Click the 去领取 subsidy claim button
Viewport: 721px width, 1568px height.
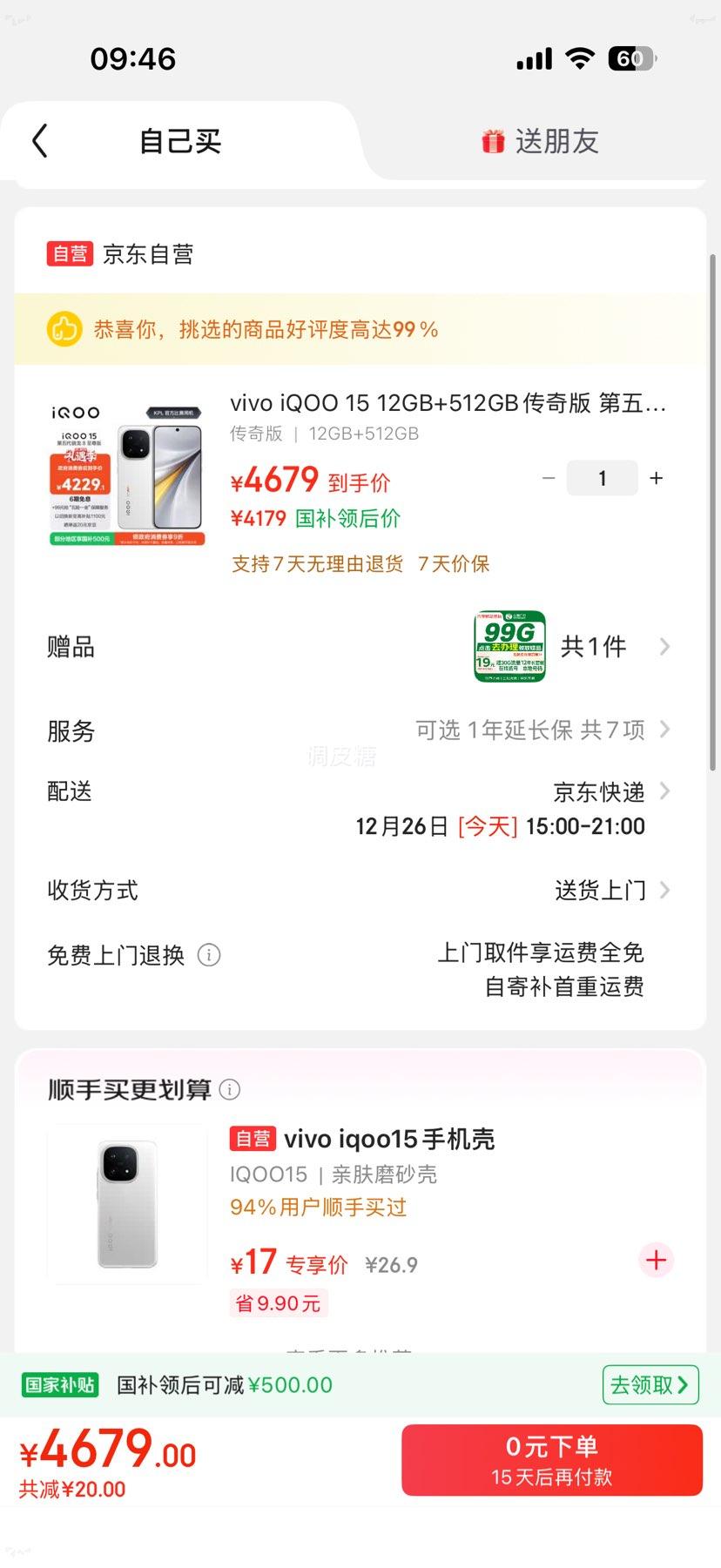tap(650, 1384)
